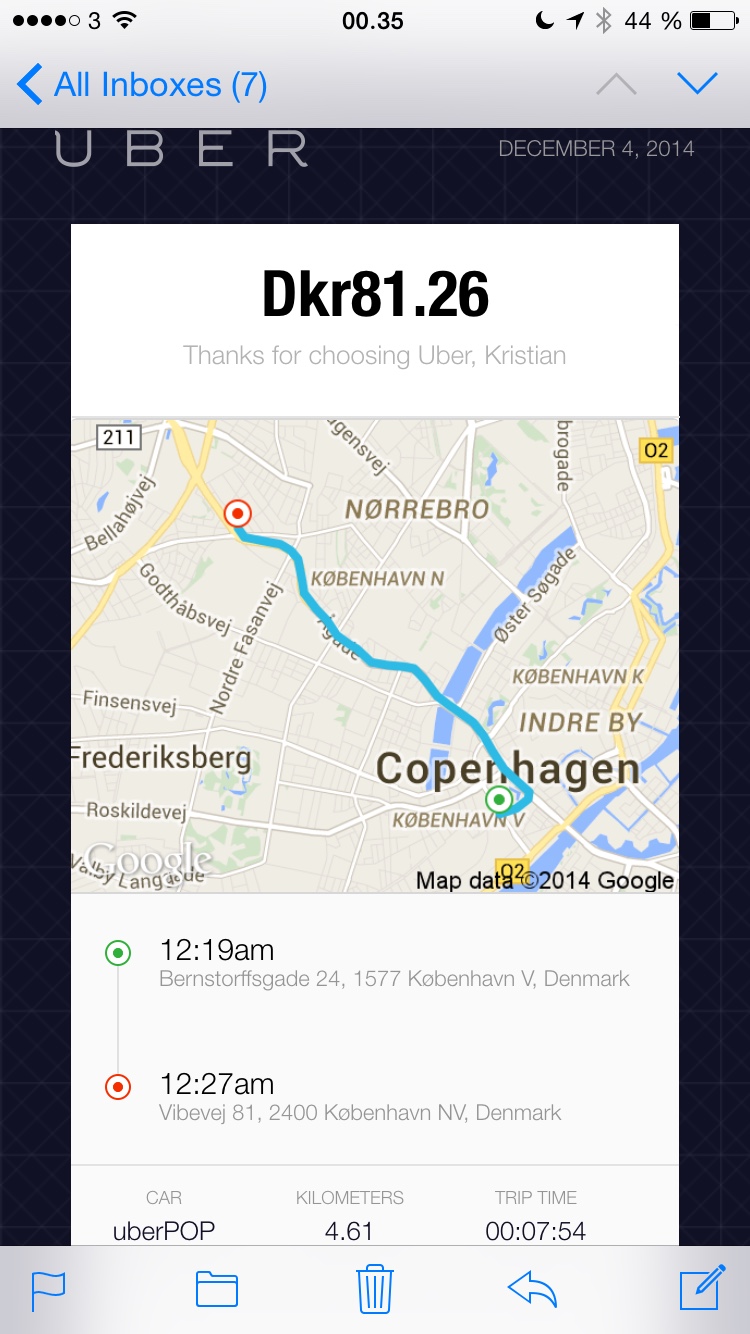Image resolution: width=750 pixels, height=1334 pixels.
Task: Reply to the Uber email
Action: [x=532, y=1289]
